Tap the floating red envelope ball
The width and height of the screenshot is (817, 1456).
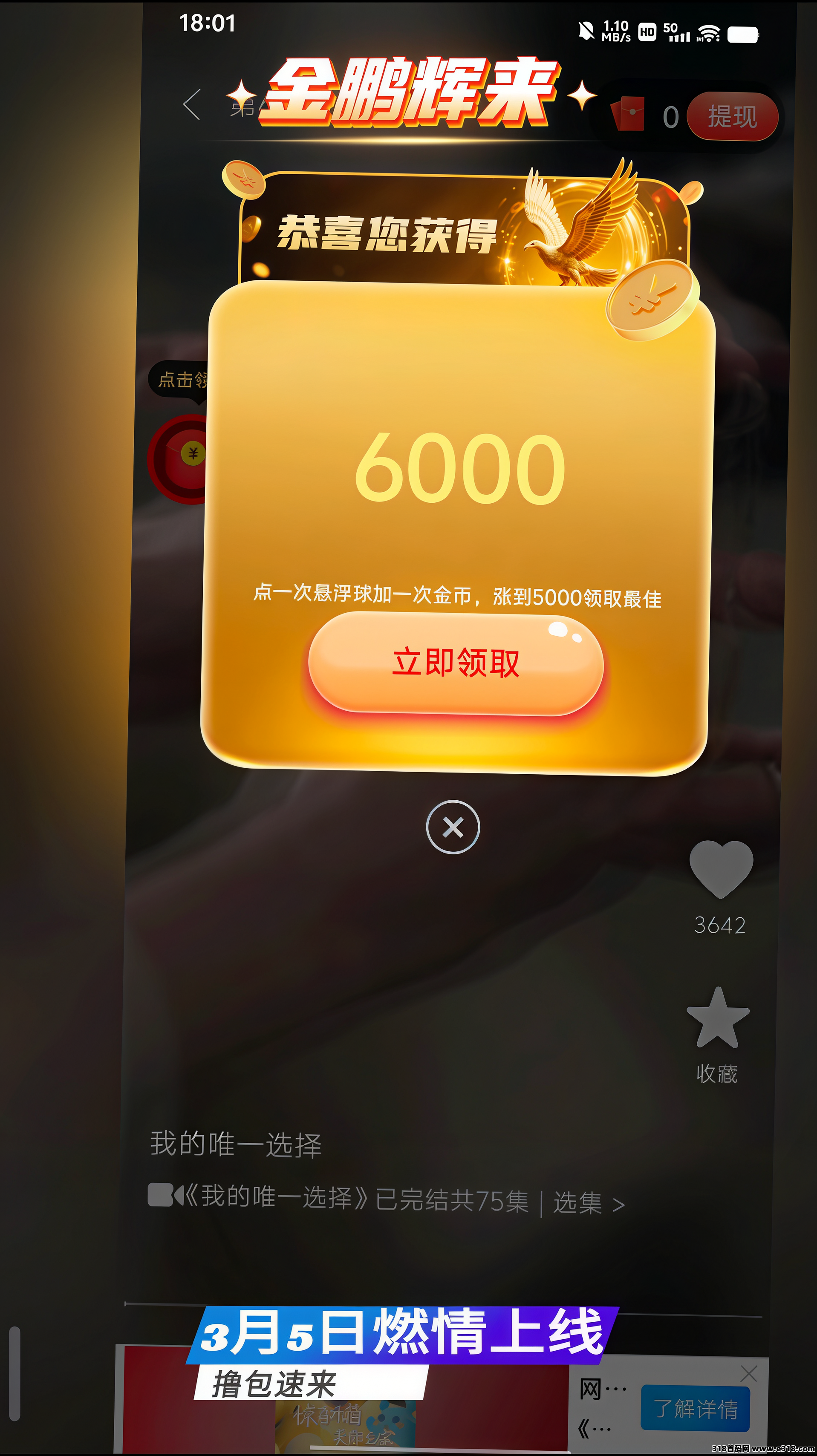181,459
